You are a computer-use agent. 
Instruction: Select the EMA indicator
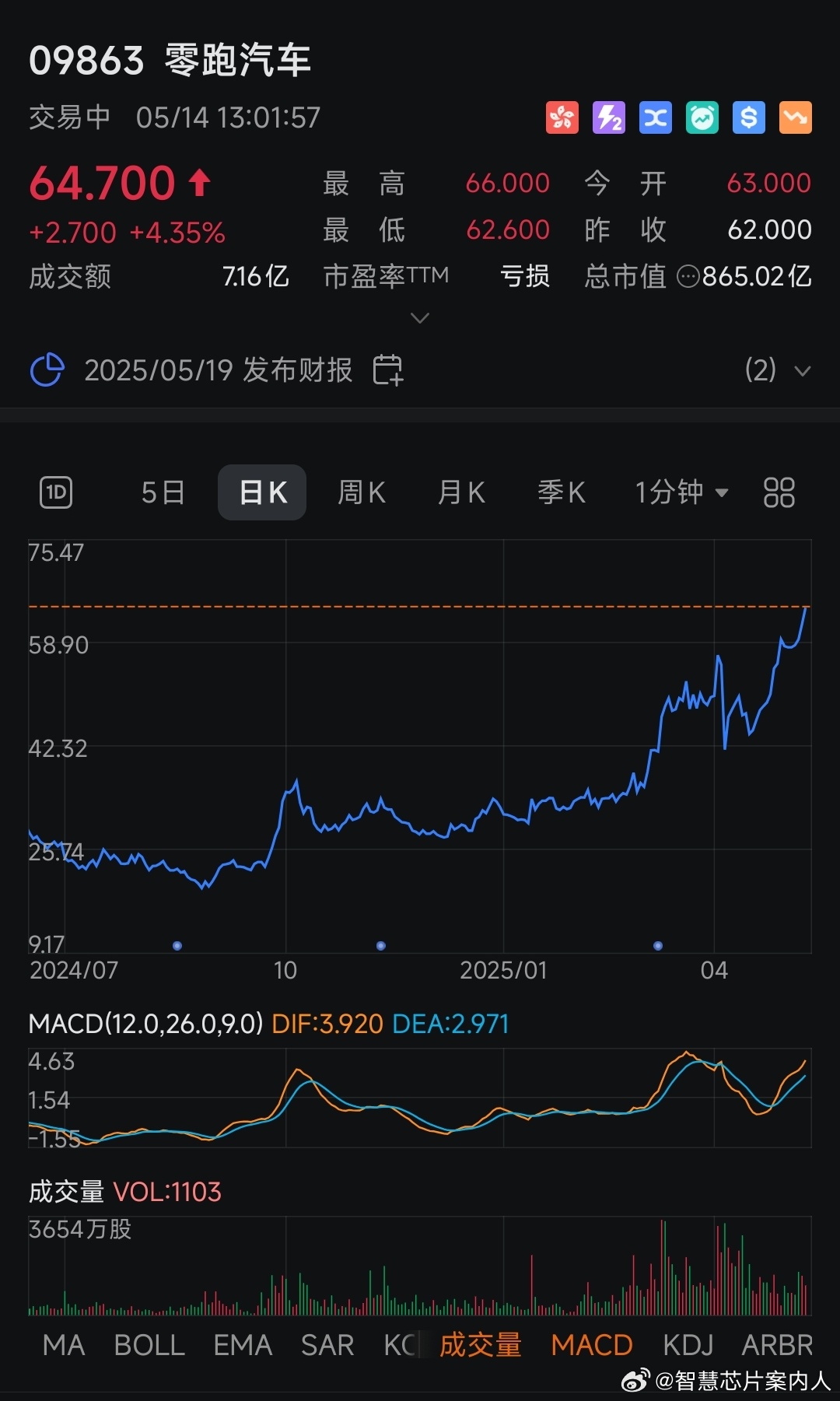243,1345
